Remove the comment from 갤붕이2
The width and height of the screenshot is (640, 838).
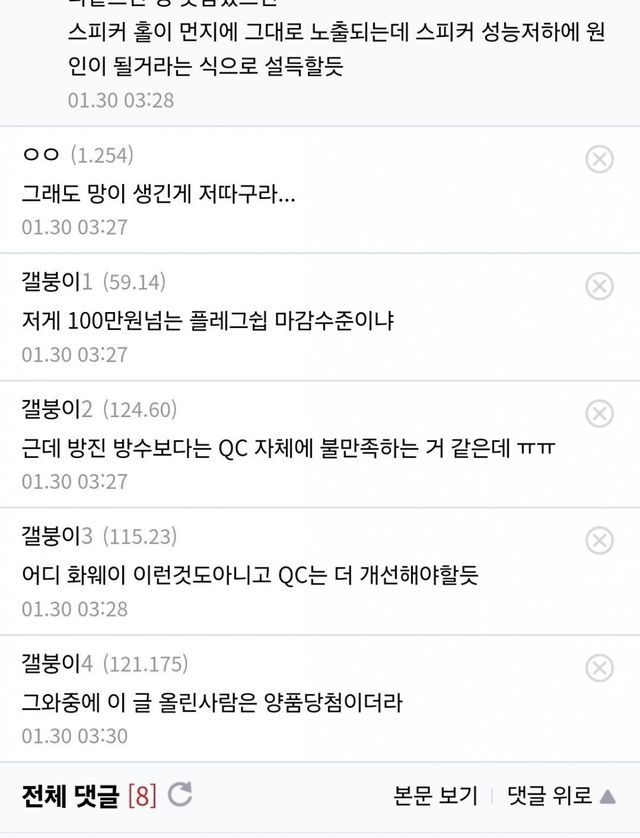(x=598, y=413)
